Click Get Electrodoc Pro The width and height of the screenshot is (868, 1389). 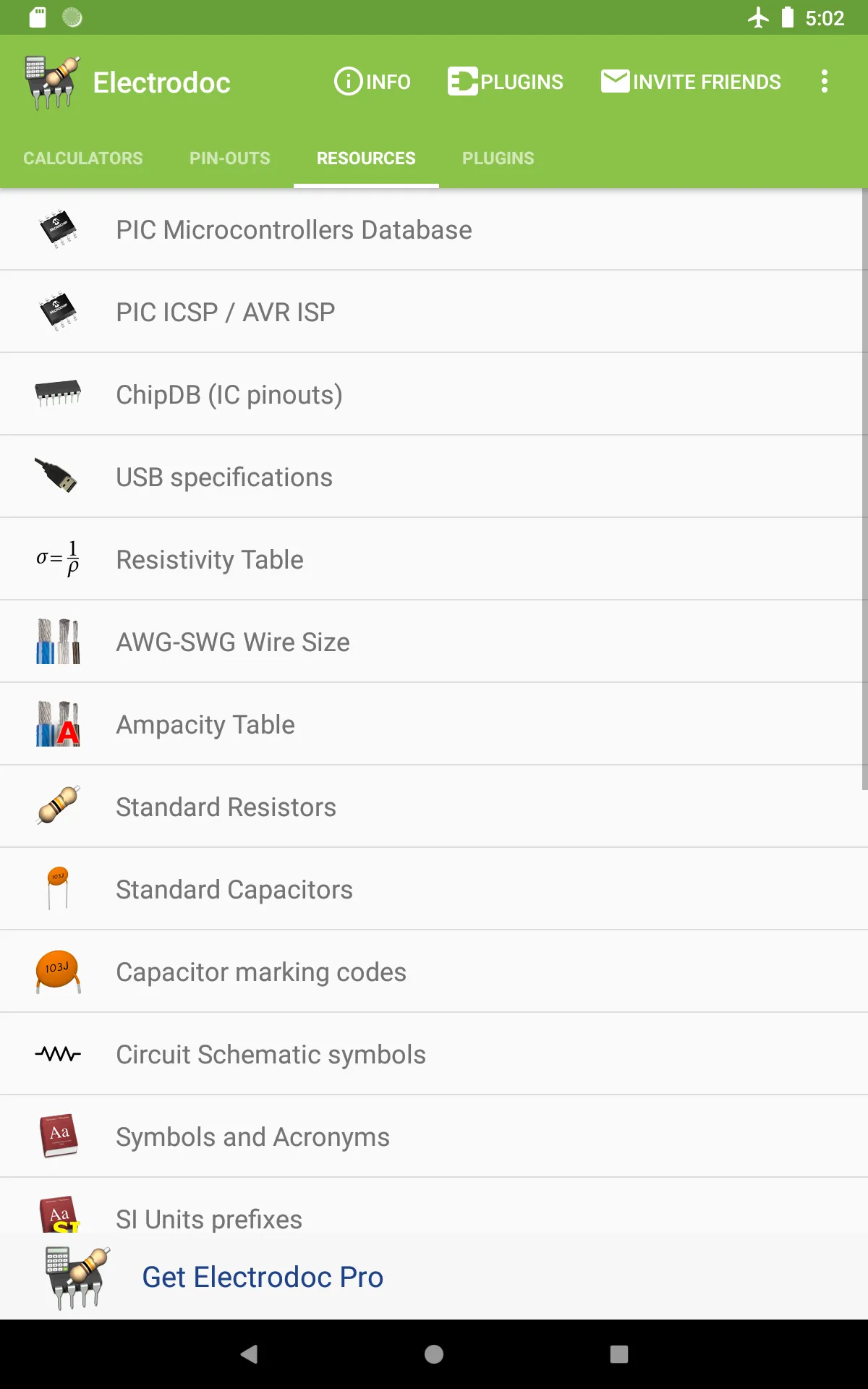click(x=263, y=1277)
